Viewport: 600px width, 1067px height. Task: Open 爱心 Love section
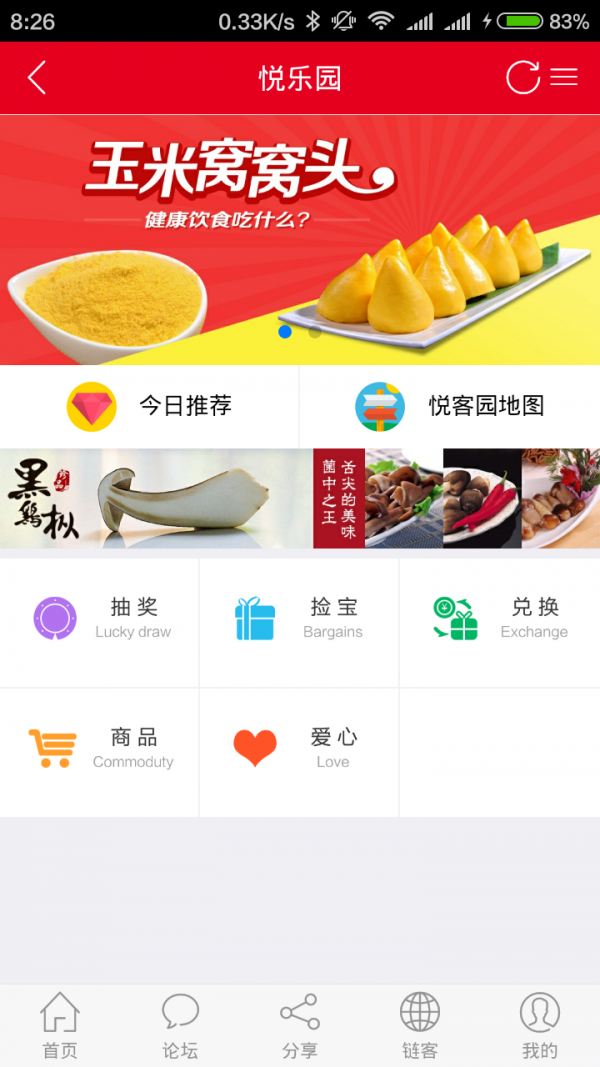point(300,750)
